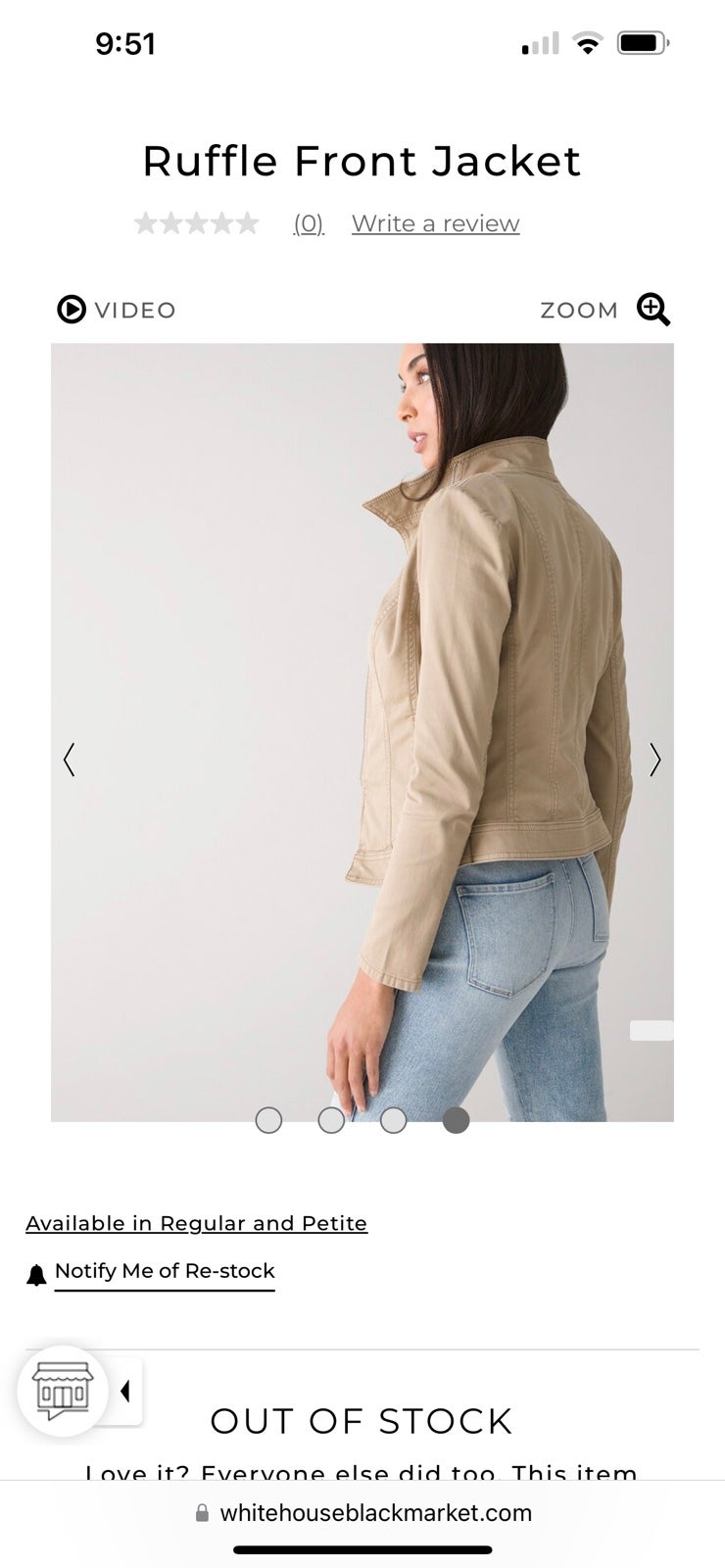Jump to the third image dot
Image resolution: width=725 pixels, height=1568 pixels.
coord(393,1120)
